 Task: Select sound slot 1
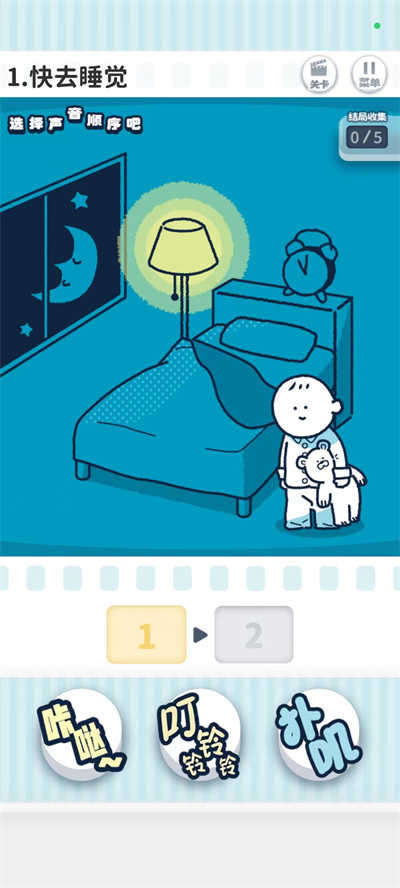tap(146, 634)
